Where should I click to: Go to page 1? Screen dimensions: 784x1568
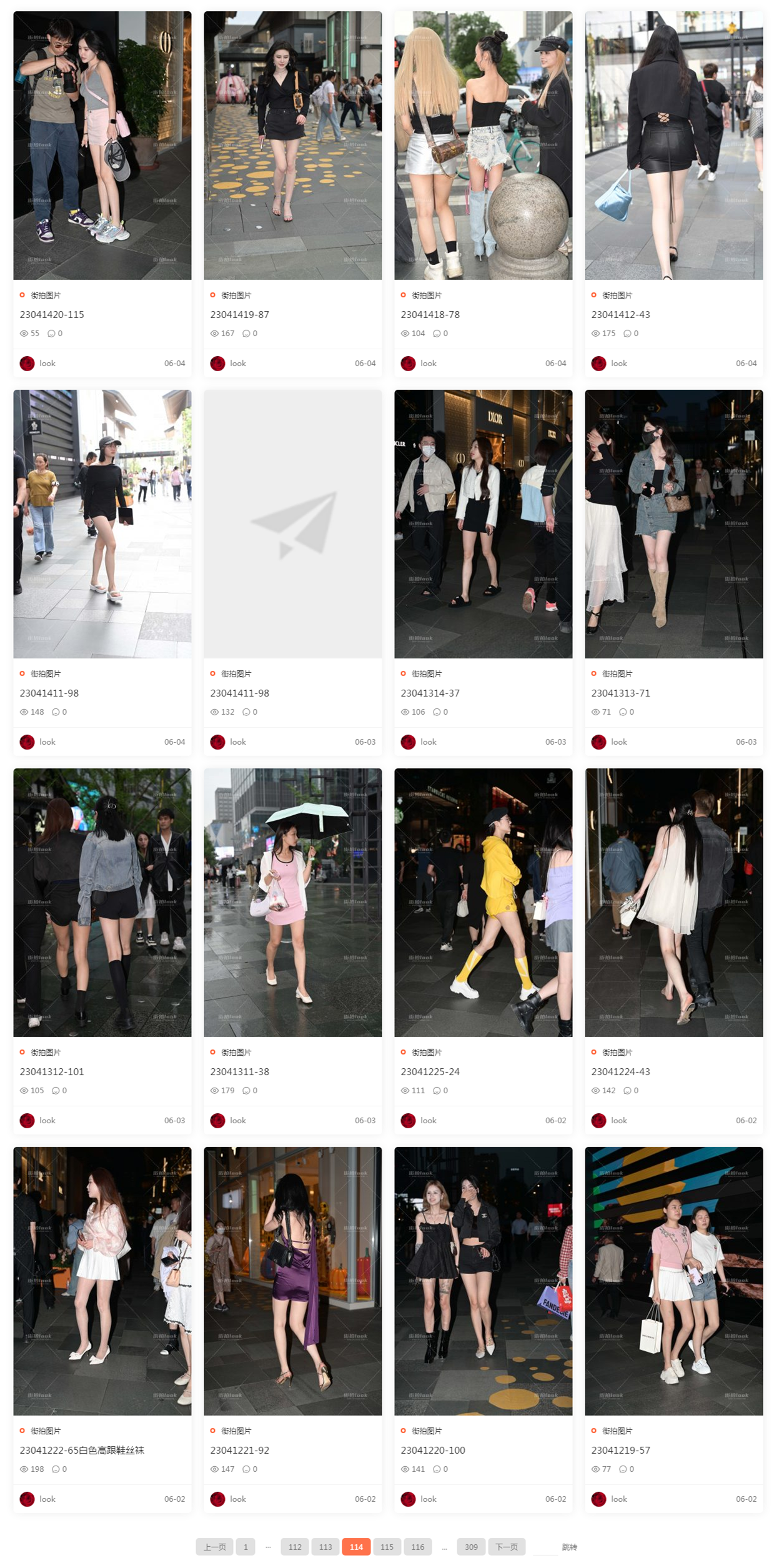pos(246,1547)
